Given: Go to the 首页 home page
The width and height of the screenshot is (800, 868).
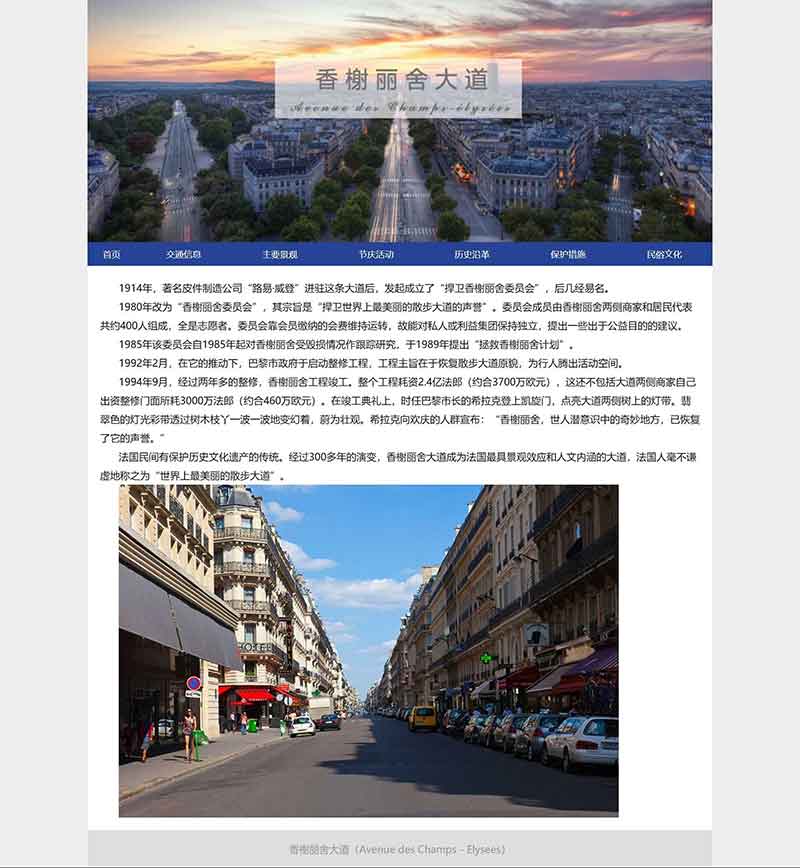Looking at the screenshot, I should point(111,254).
